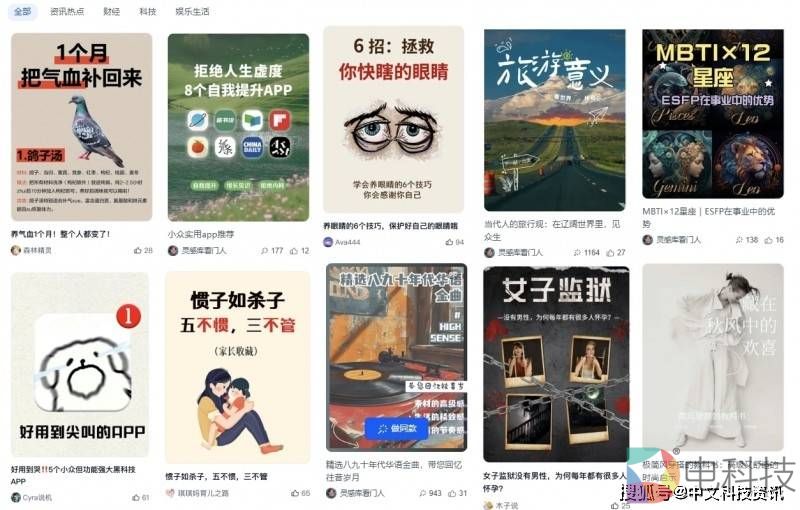Open the 8个自我提升APP card
This screenshot has height=510, width=800.
(x=238, y=126)
